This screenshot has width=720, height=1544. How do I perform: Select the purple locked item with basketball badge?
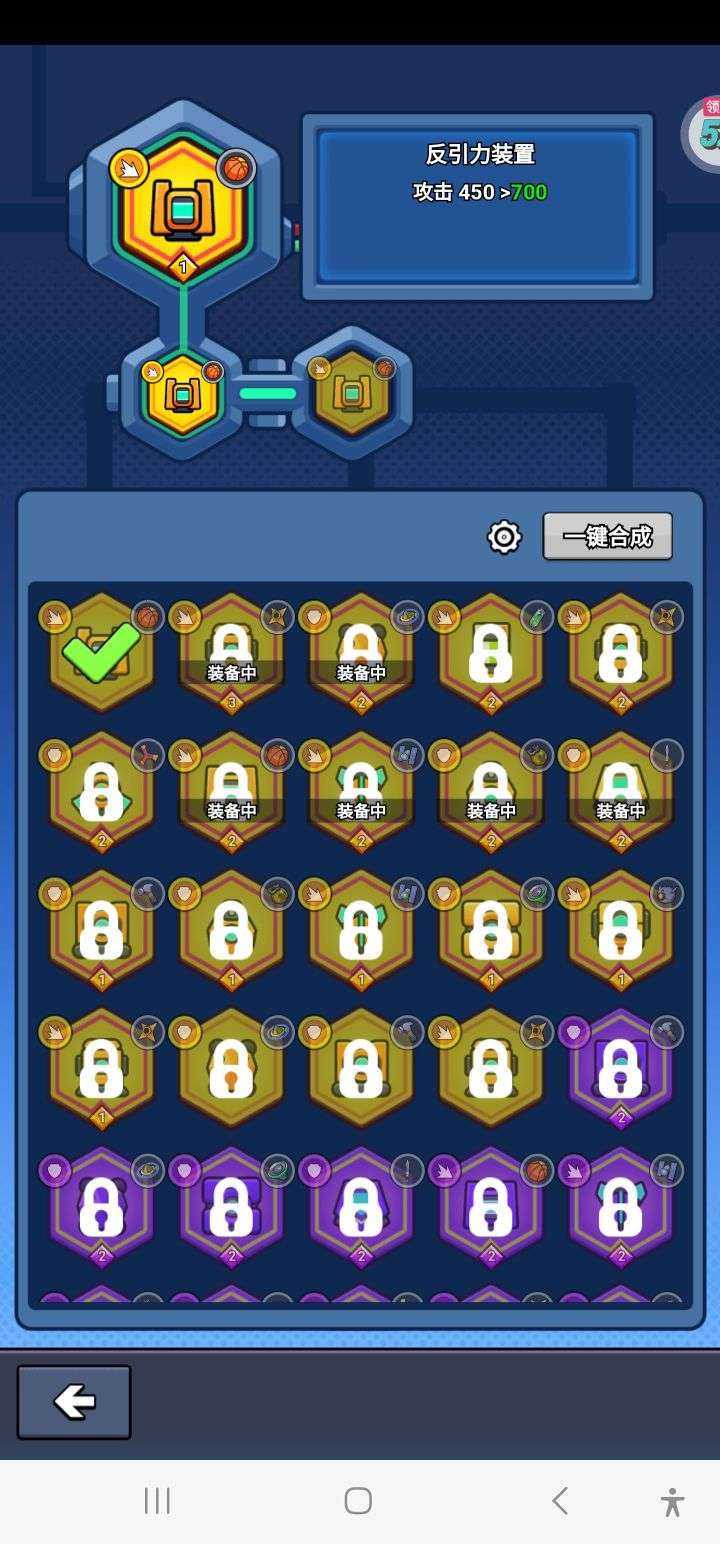(491, 1205)
